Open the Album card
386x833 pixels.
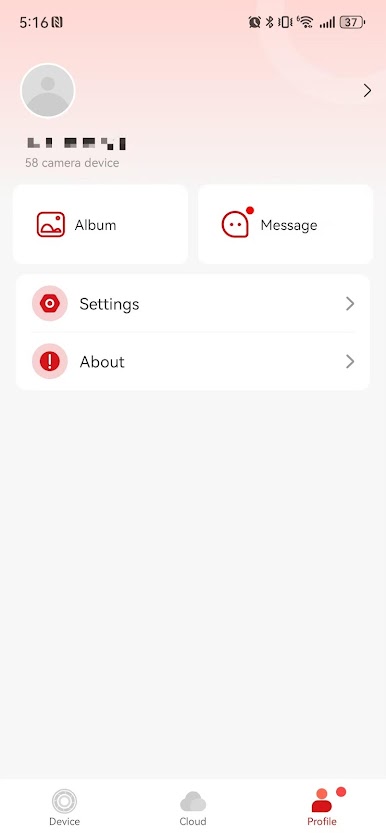click(100, 224)
